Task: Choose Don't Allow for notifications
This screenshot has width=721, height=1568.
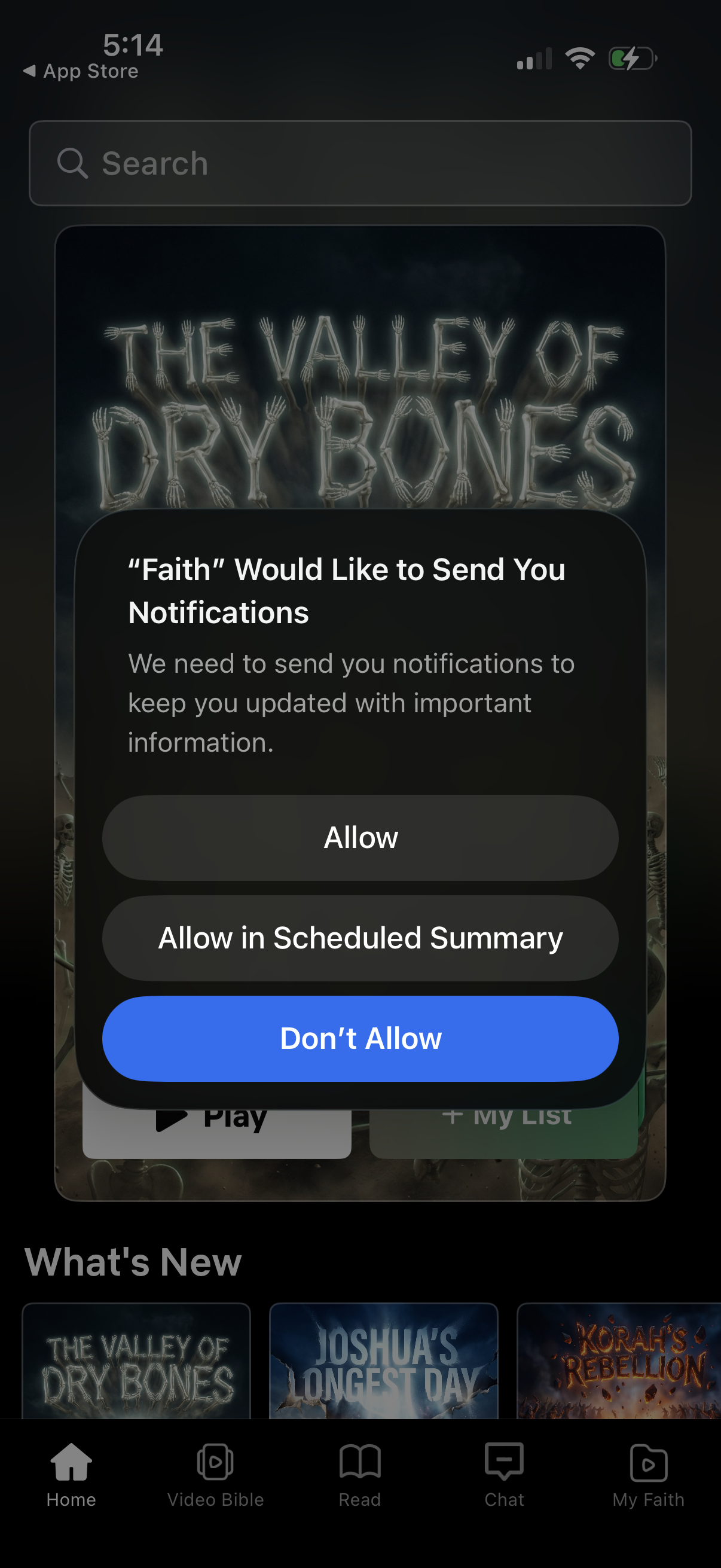Action: click(360, 1038)
